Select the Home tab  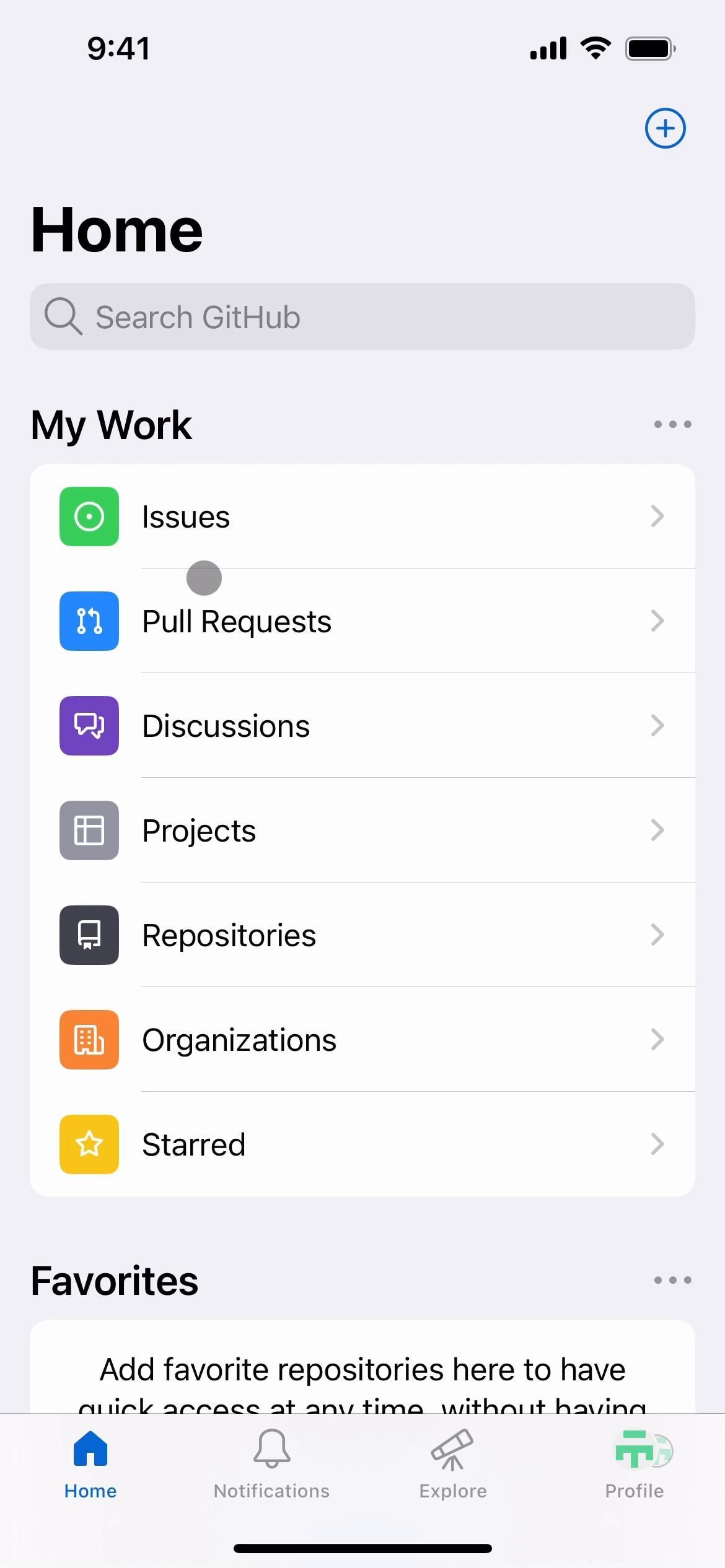[x=90, y=1465]
